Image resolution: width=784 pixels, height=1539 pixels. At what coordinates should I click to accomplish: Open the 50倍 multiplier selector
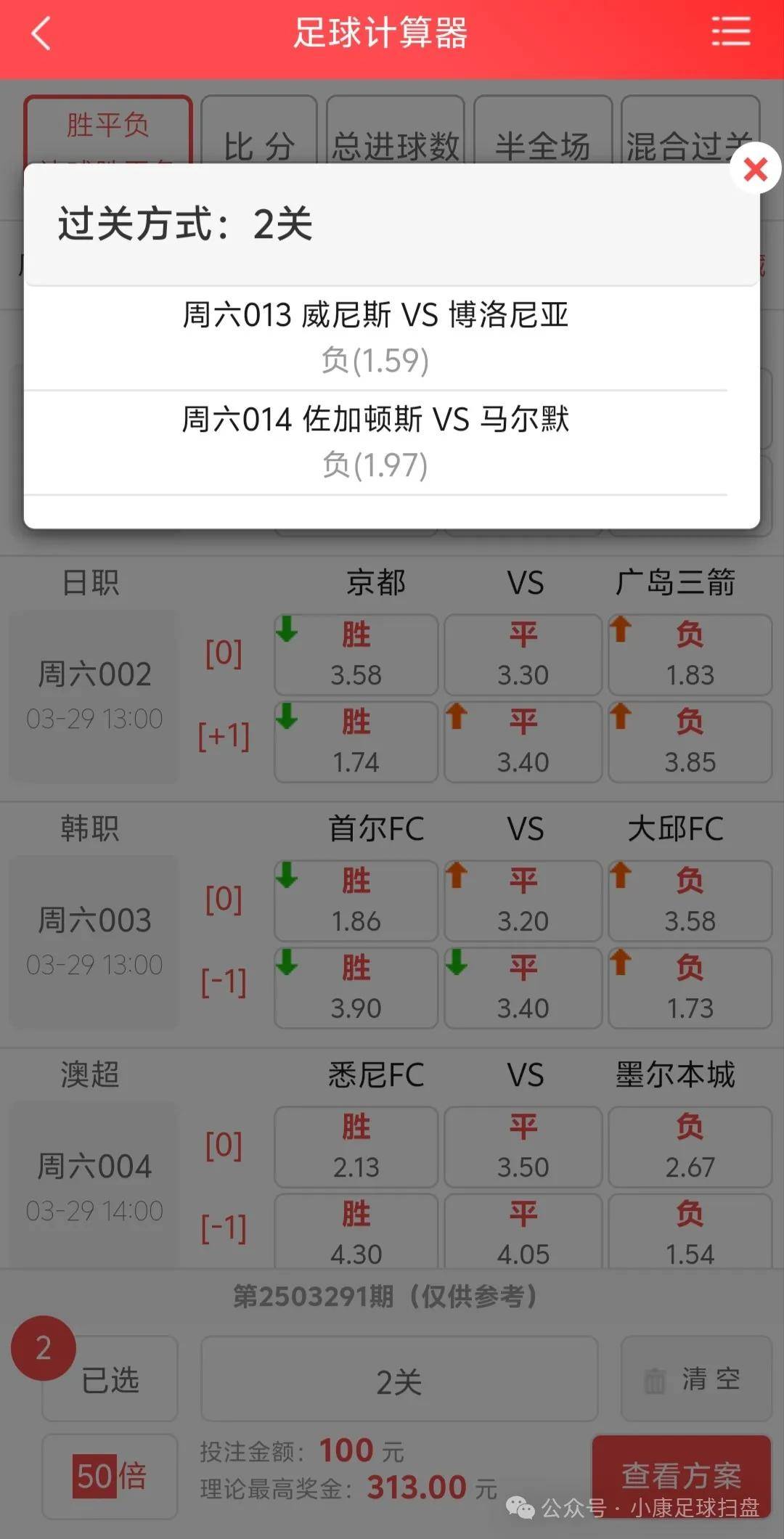[109, 1475]
